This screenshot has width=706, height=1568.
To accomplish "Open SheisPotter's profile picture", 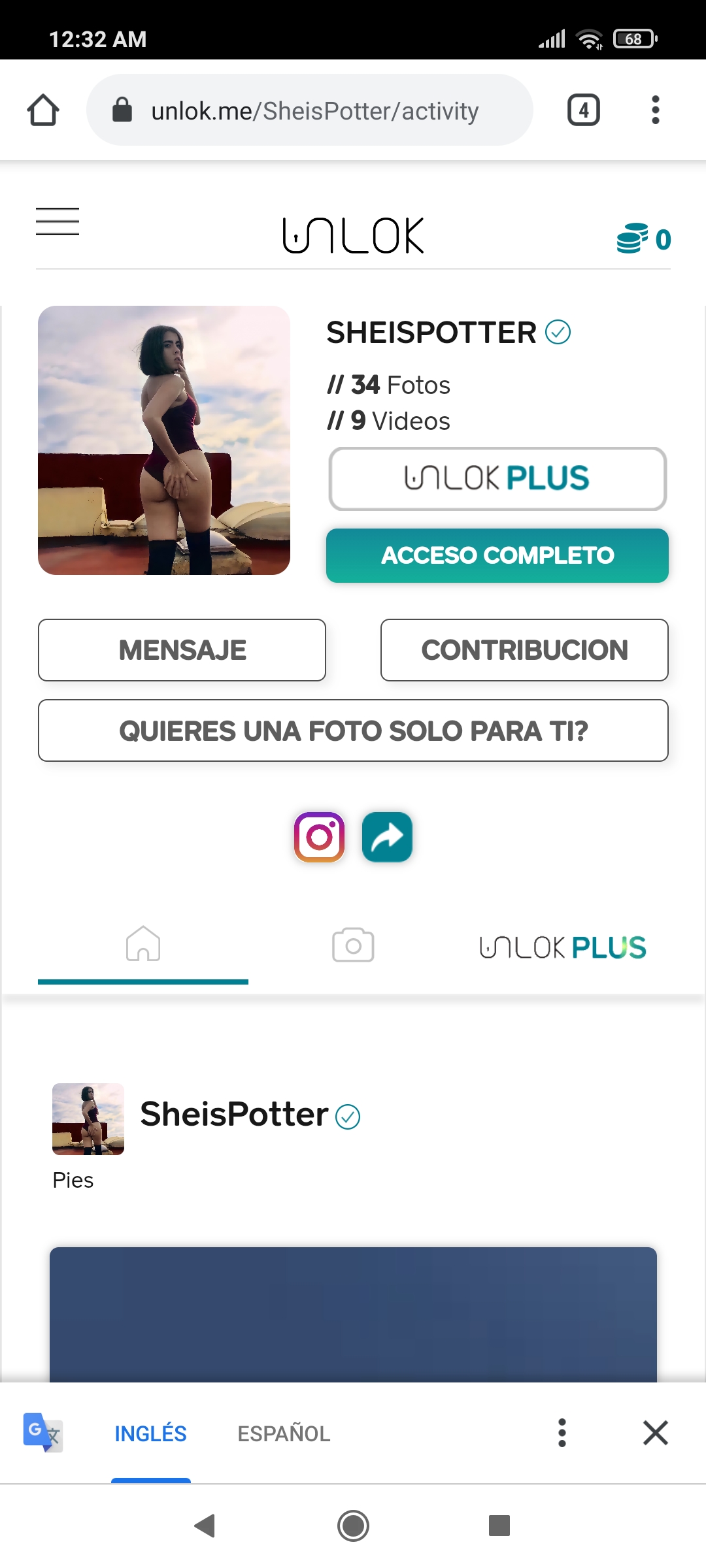I will pos(164,444).
